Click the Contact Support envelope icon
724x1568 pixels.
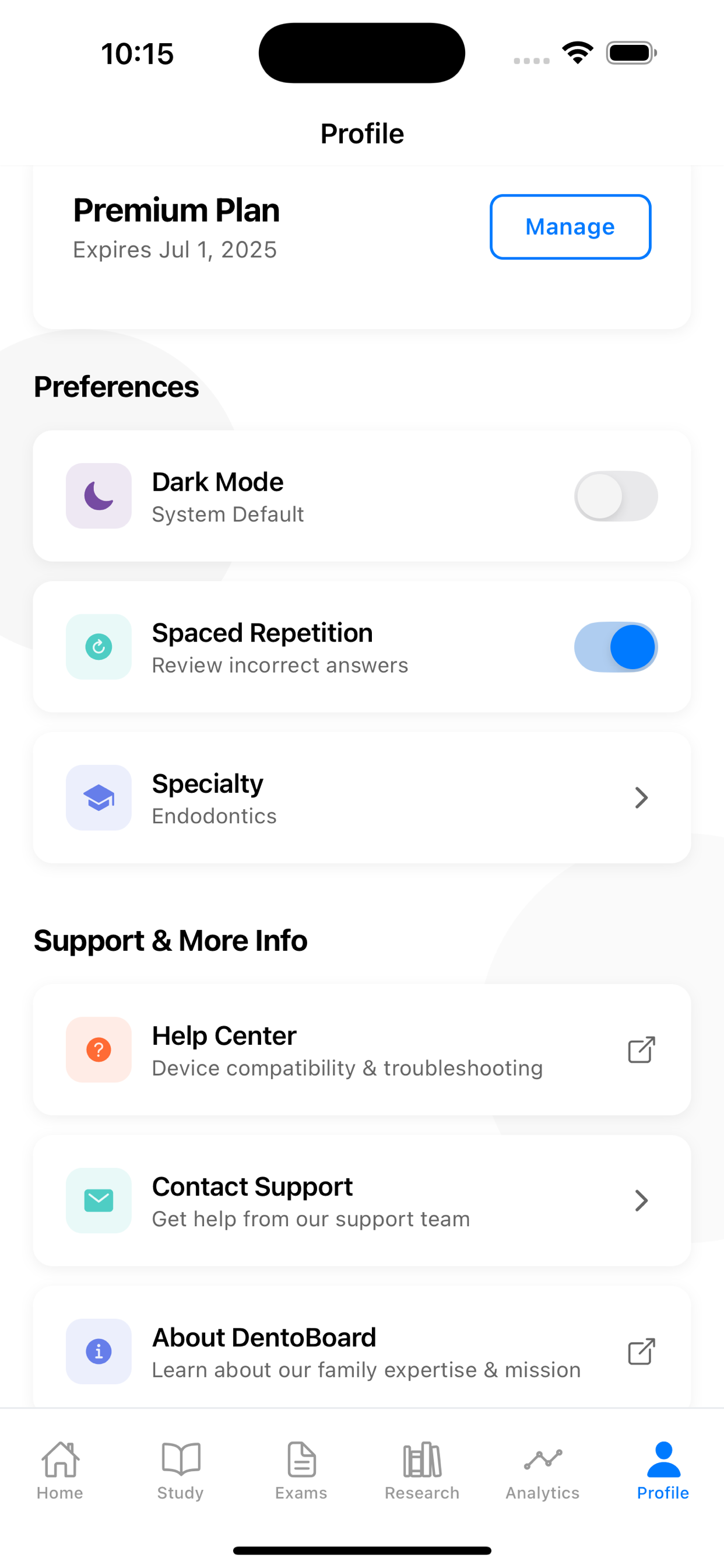(98, 1200)
